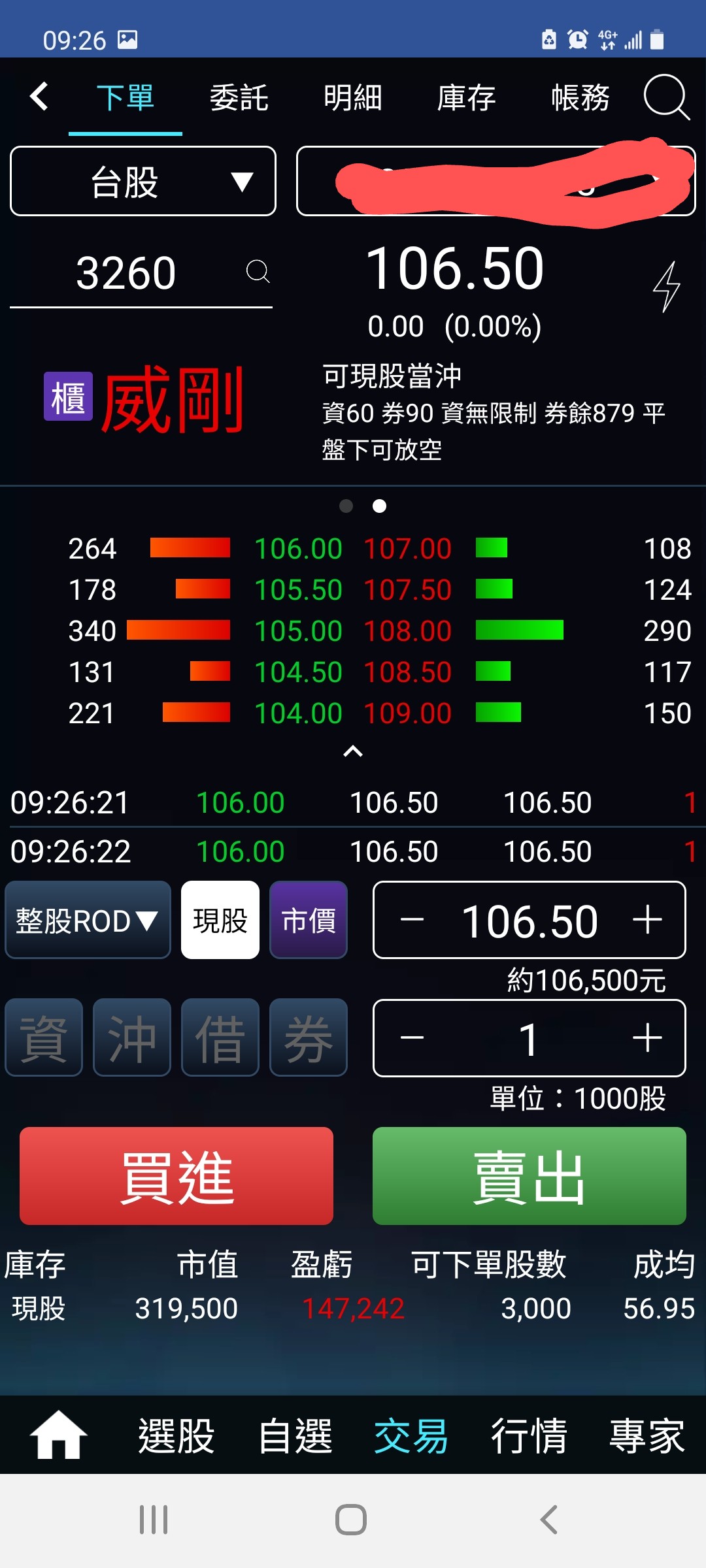706x1568 pixels.
Task: Open the 庫存 tab
Action: tap(466, 98)
